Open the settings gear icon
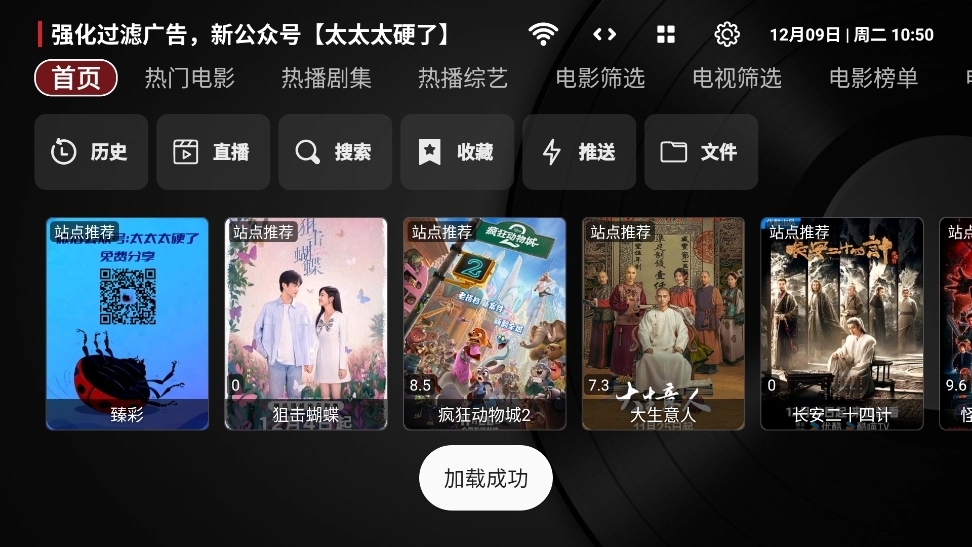972x547 pixels. 727,35
